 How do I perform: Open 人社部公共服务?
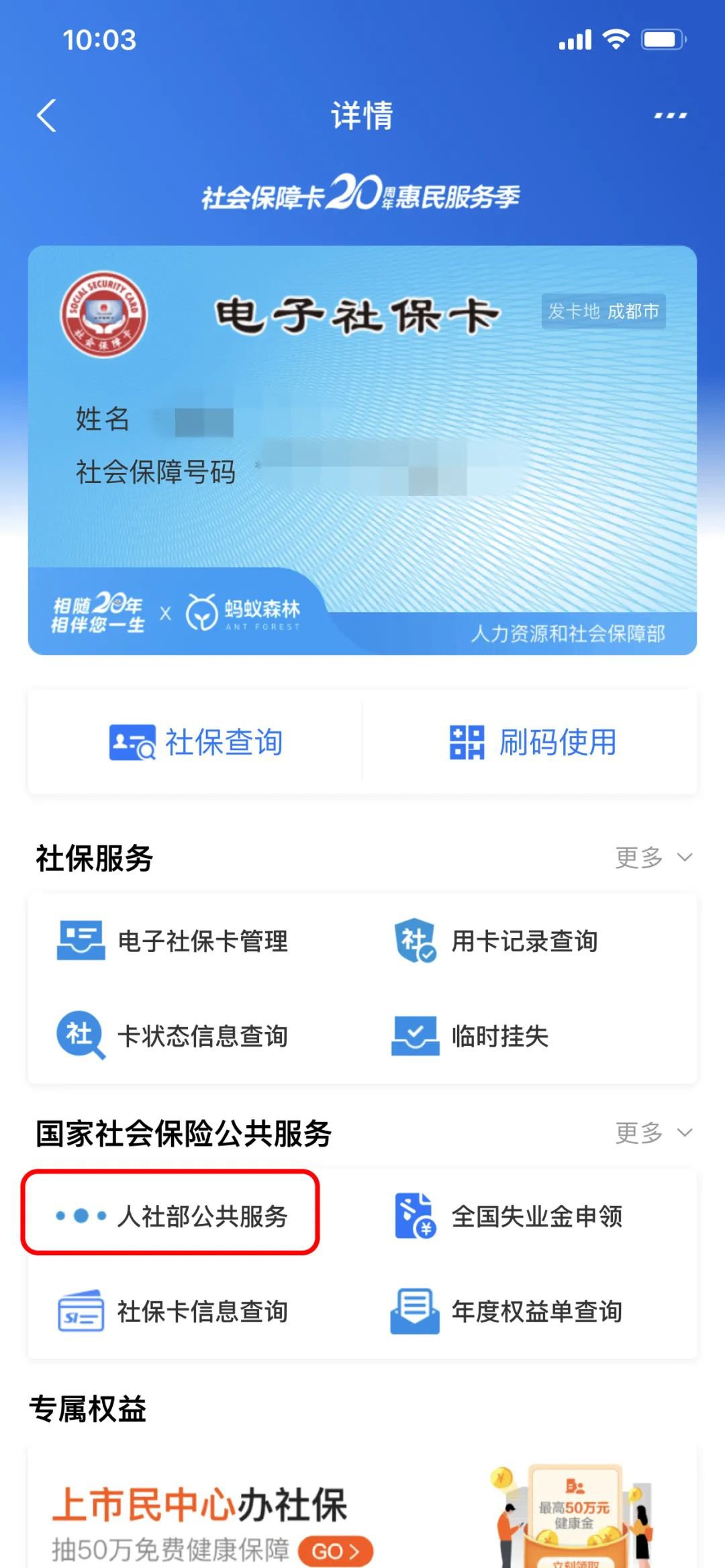pos(172,1215)
